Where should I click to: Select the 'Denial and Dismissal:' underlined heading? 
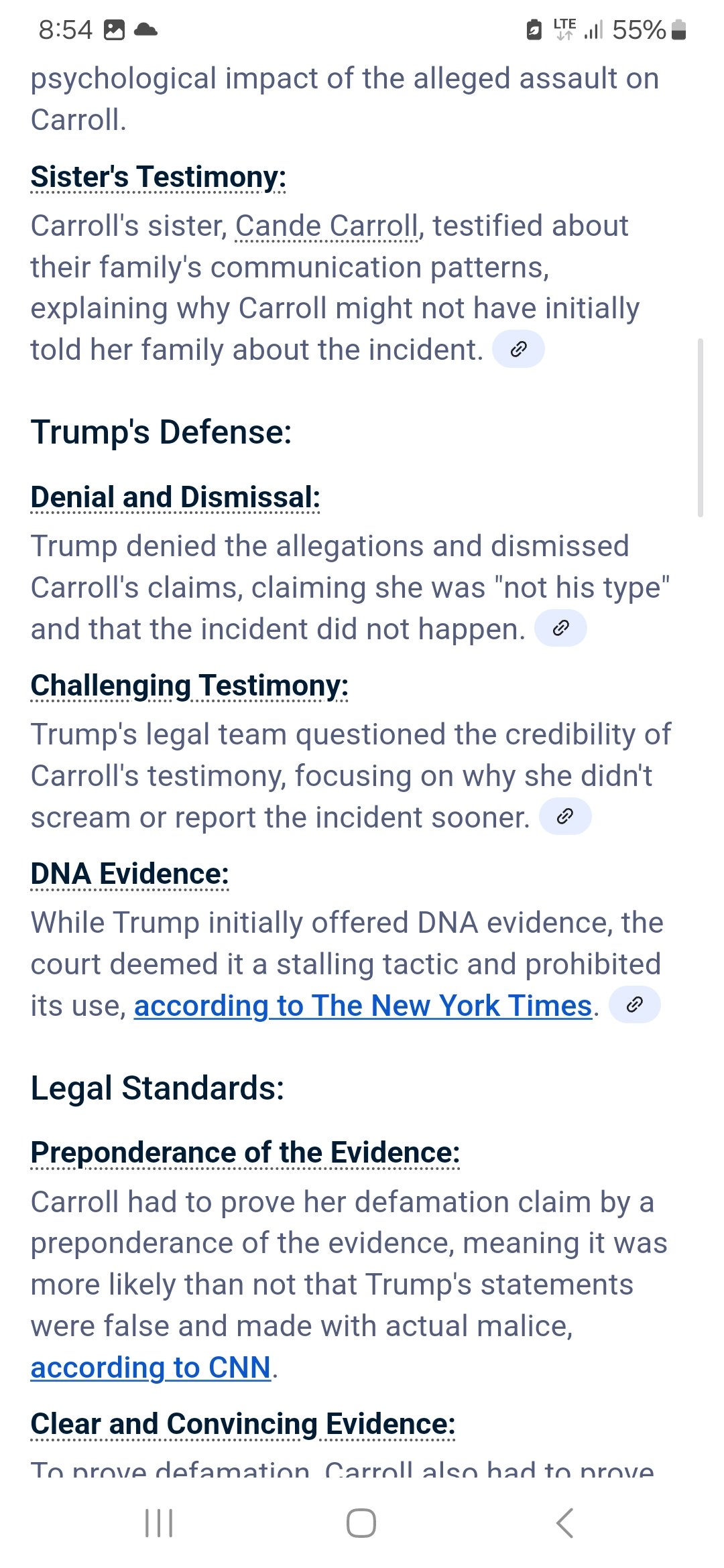[176, 498]
